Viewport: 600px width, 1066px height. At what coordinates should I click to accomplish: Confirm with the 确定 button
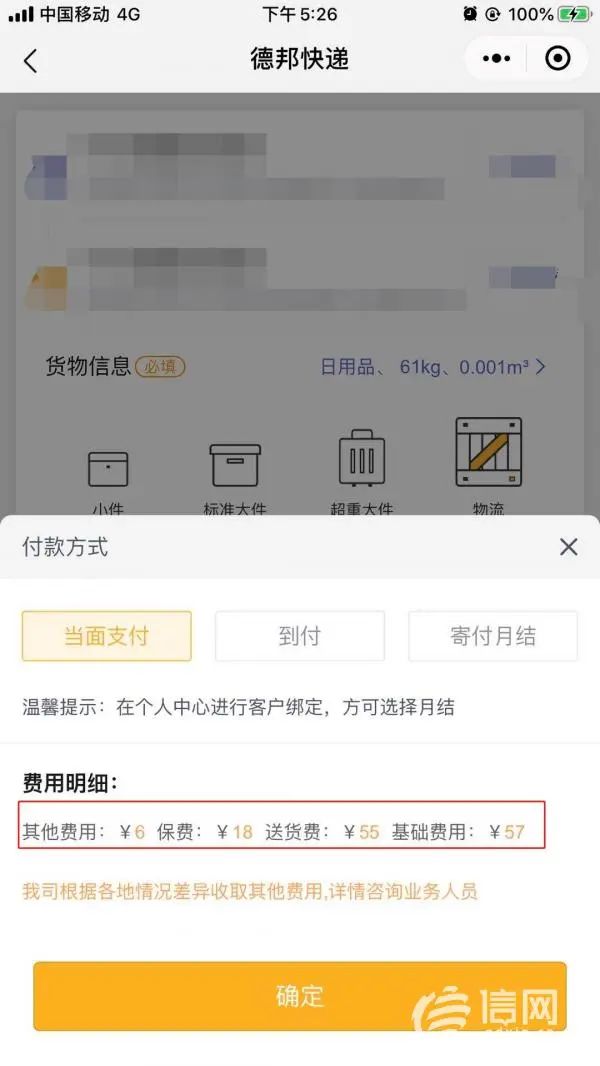click(300, 996)
